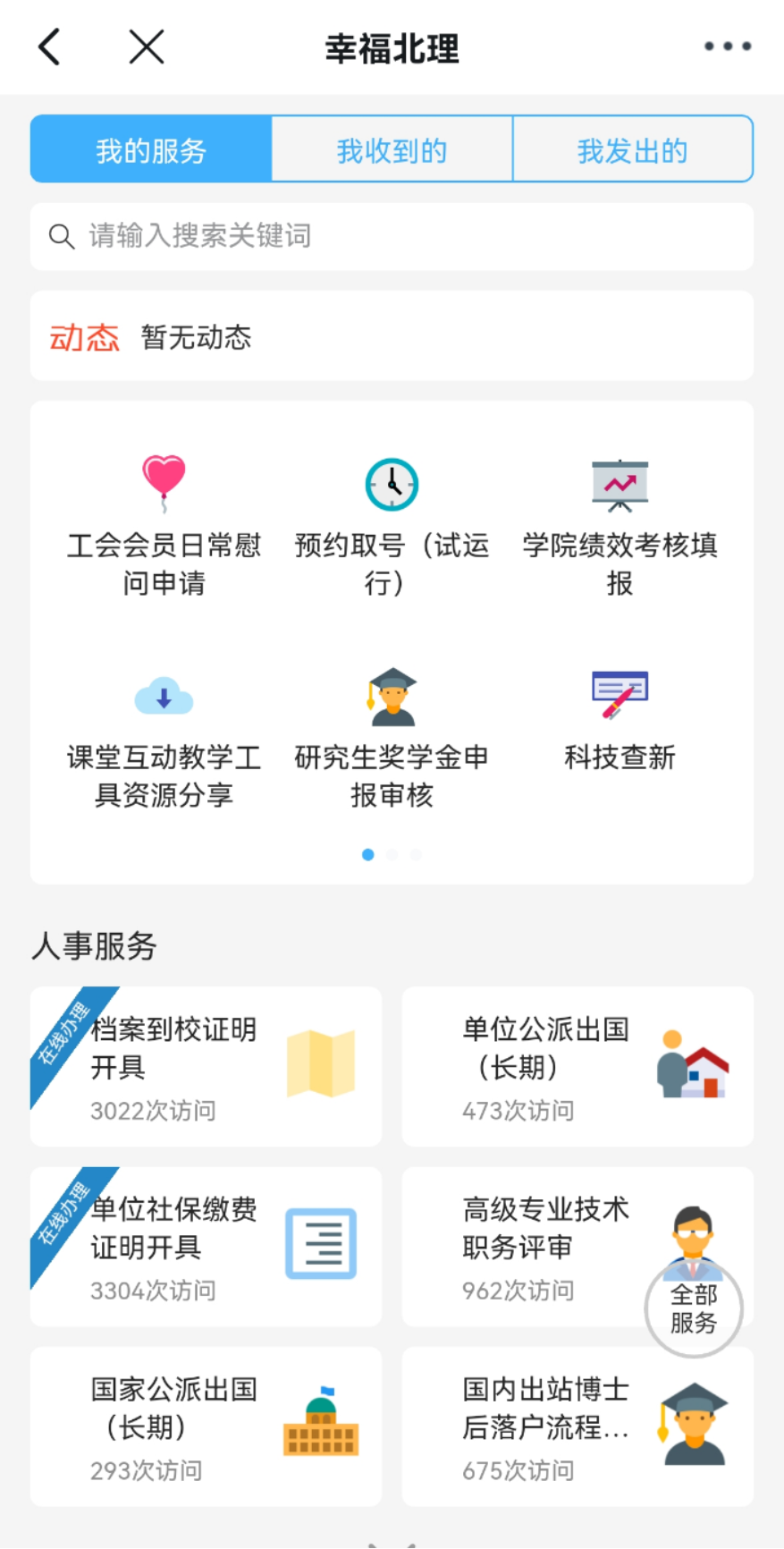
Task: Go back using the back arrow
Action: click(50, 47)
